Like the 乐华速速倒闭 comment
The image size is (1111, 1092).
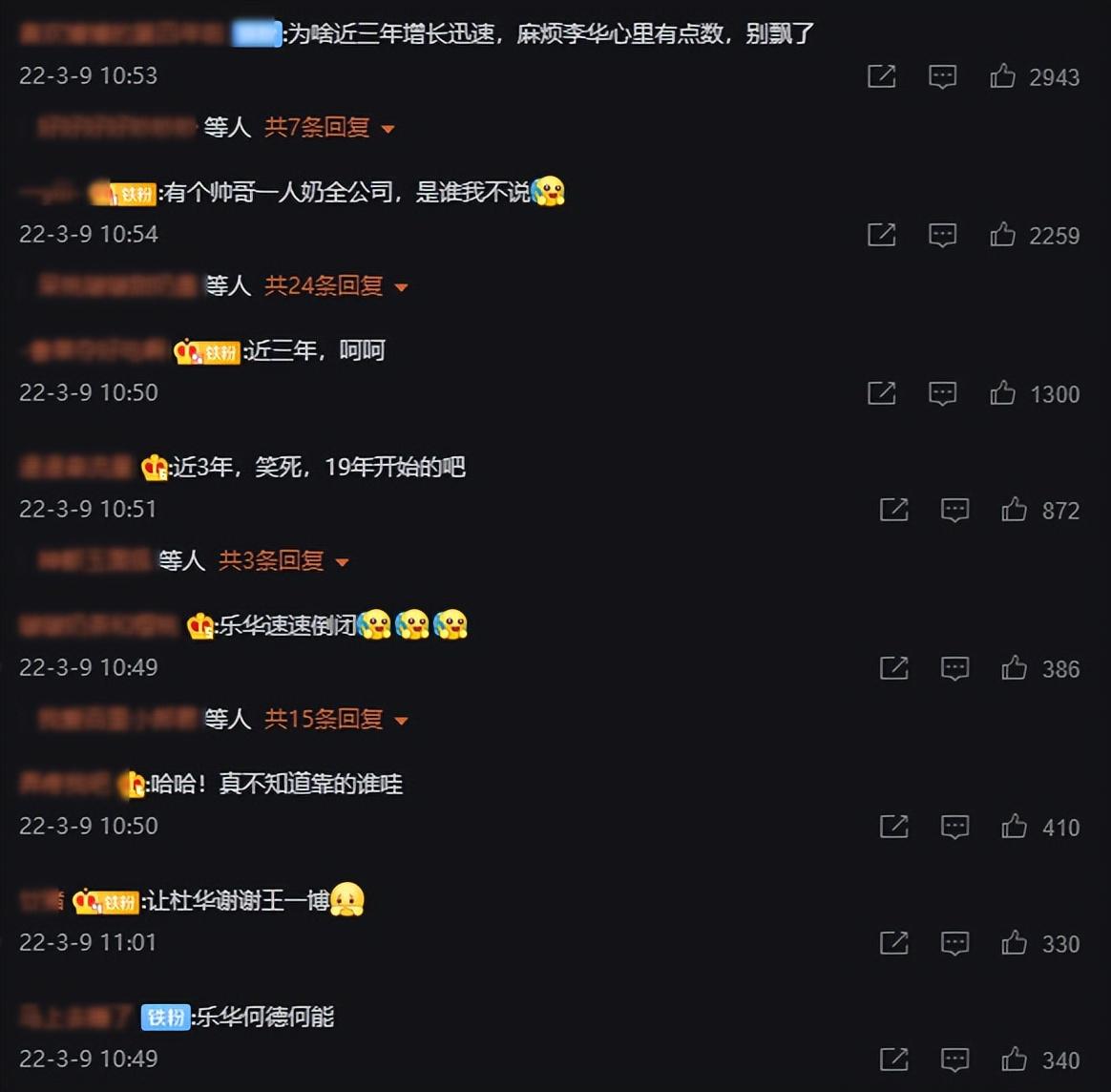pos(1014,668)
